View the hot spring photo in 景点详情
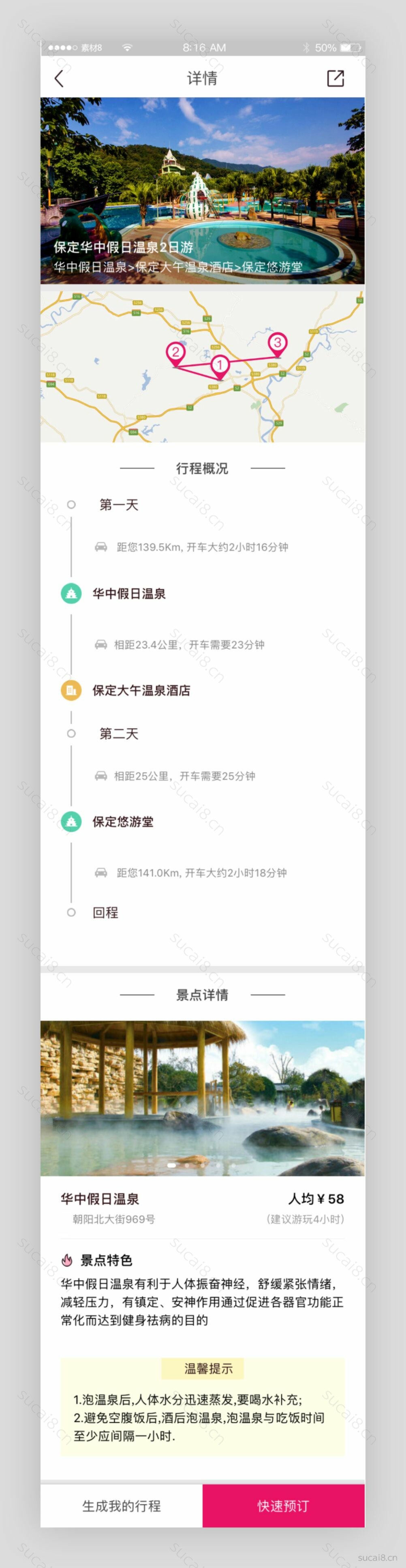This screenshot has width=406, height=1568. 203,1098
